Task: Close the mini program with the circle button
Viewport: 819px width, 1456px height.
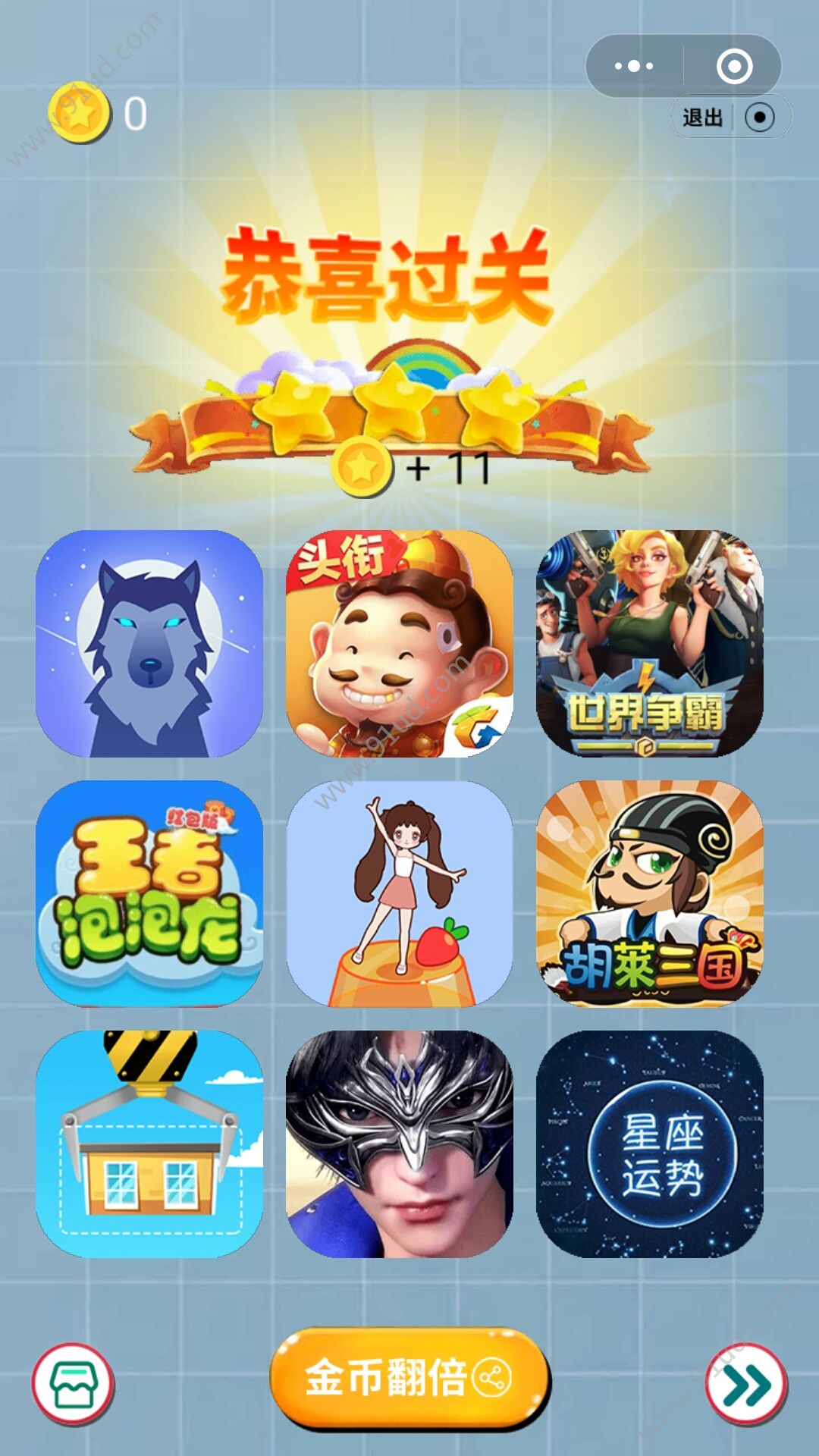Action: tap(734, 66)
